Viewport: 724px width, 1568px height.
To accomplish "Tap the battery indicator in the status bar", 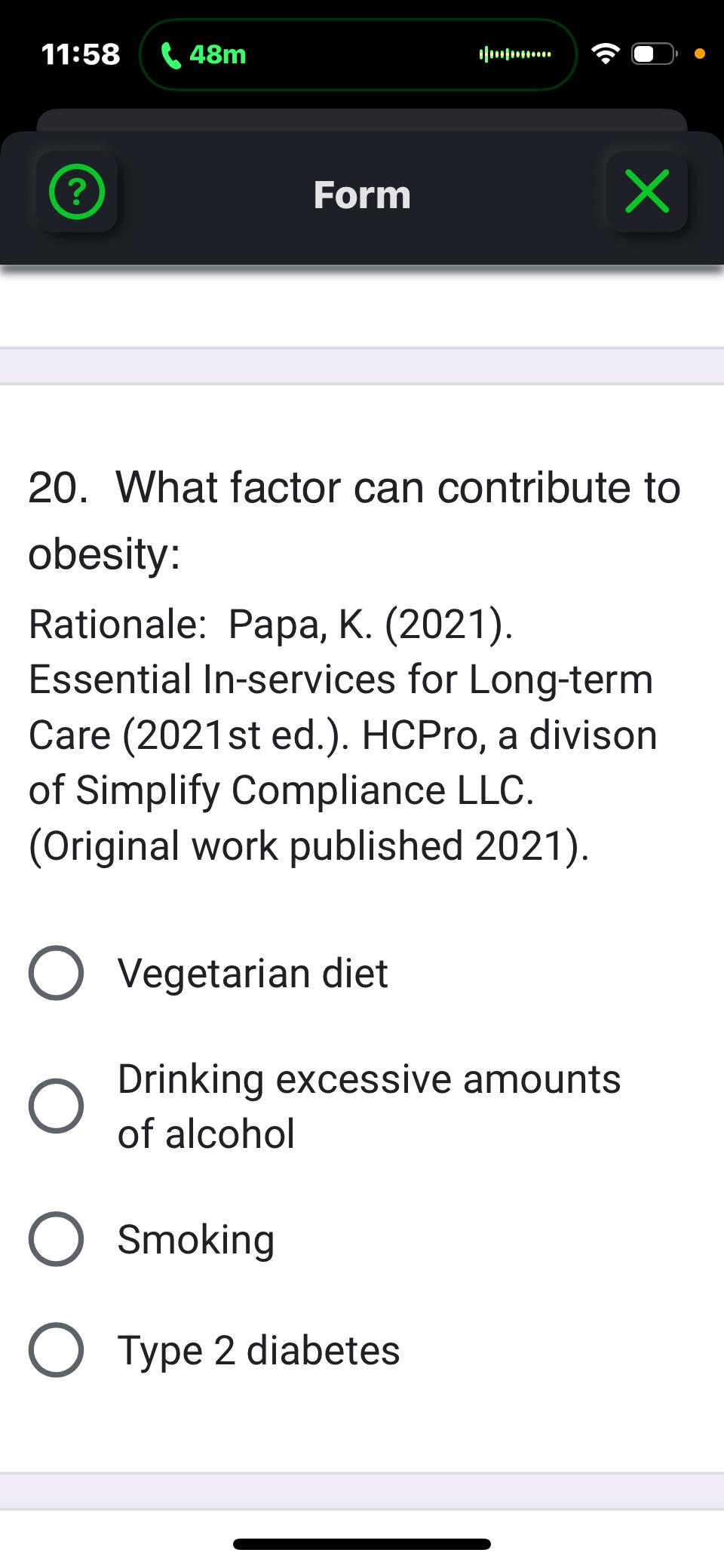I will (x=653, y=54).
